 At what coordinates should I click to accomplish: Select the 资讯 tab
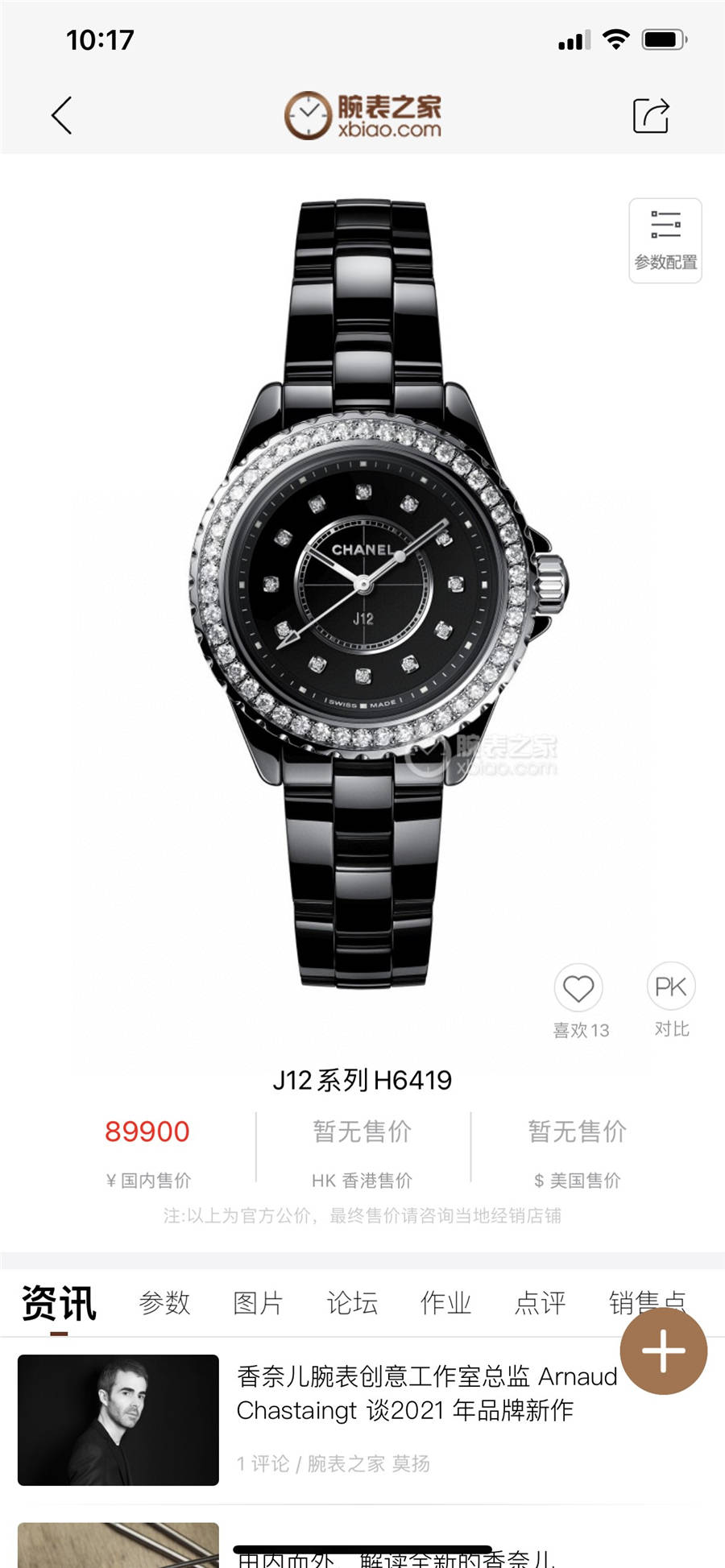(x=59, y=1302)
